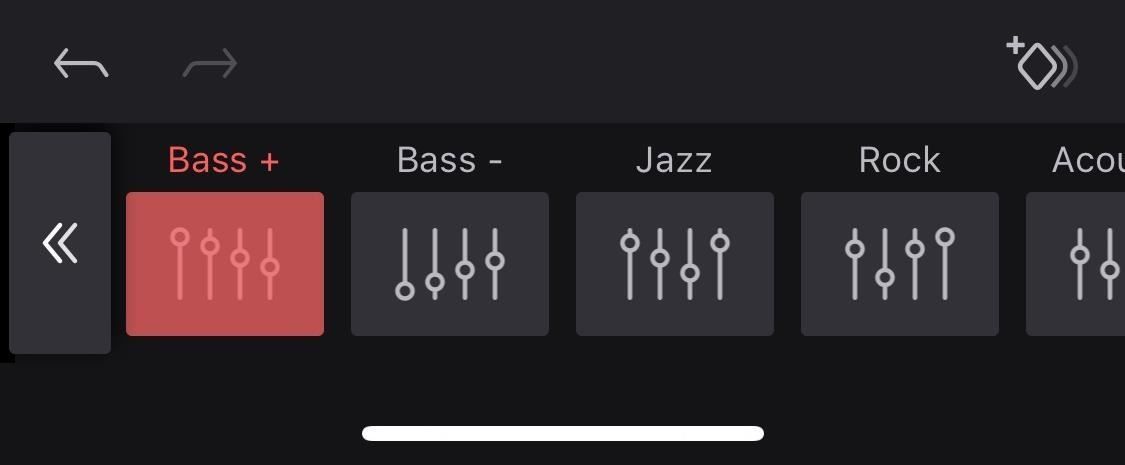This screenshot has width=1125, height=465.
Task: Choose the Jazz equalizer preset
Action: click(x=675, y=264)
